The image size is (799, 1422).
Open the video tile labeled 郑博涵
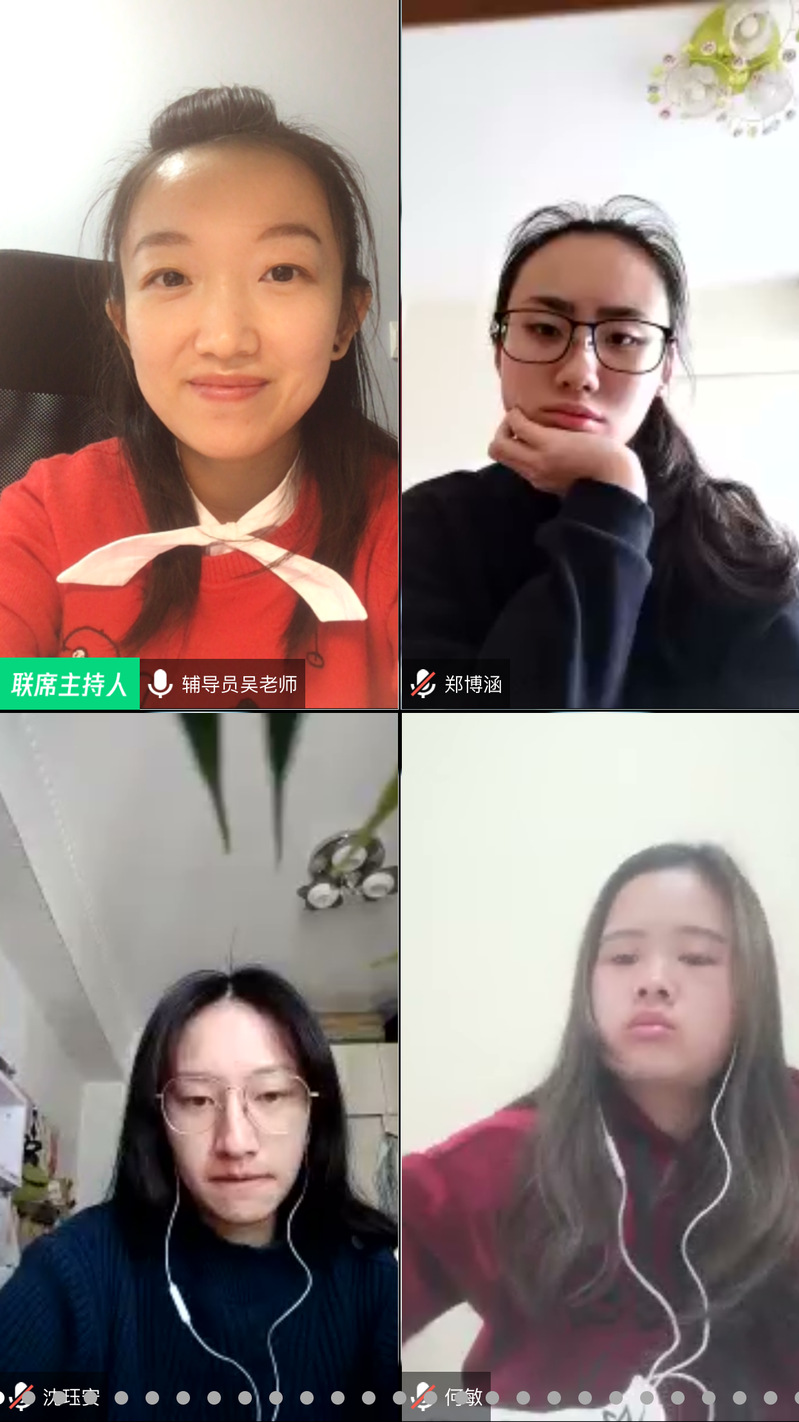(x=600, y=354)
